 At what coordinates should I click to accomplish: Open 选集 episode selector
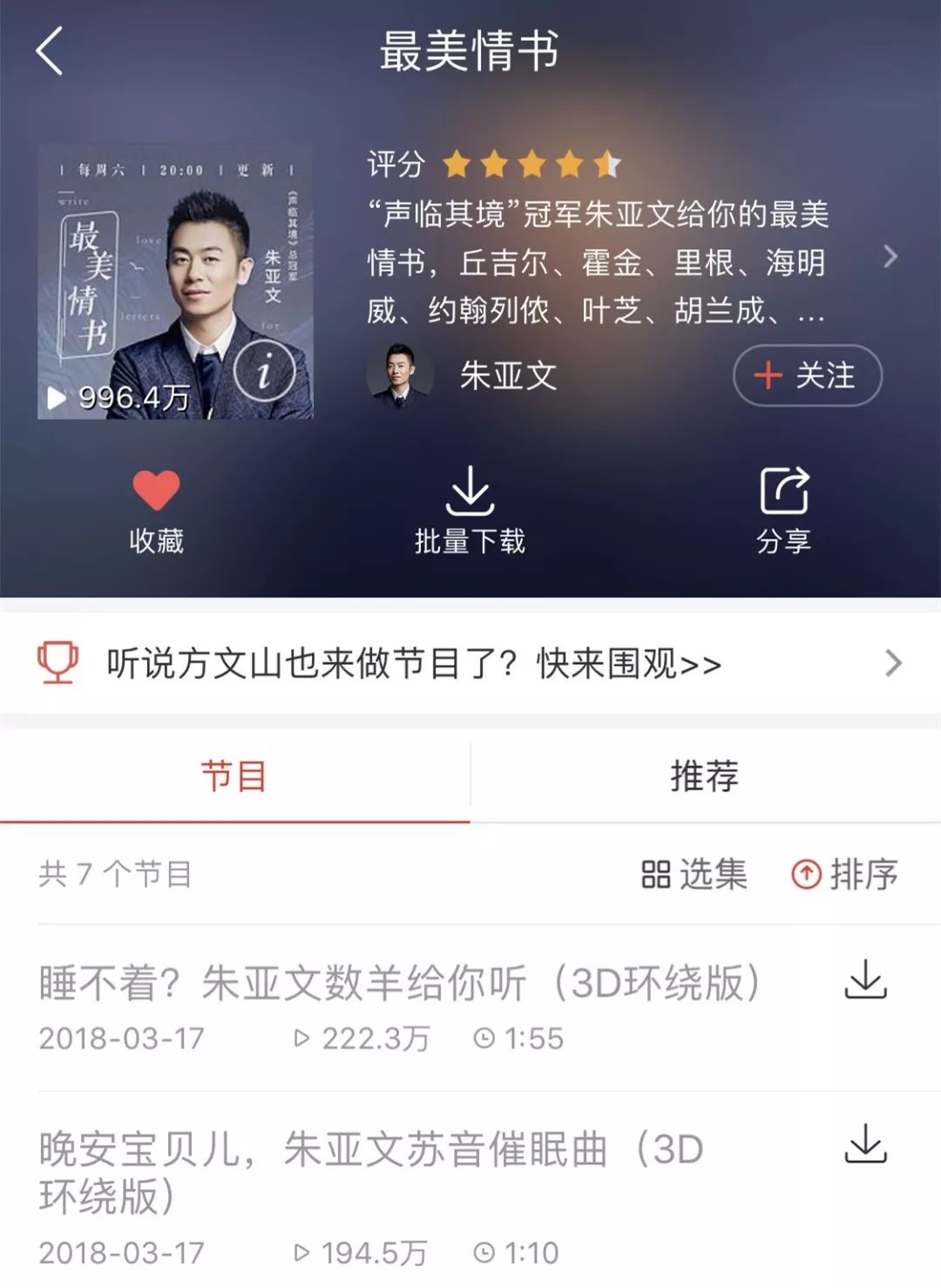pos(694,874)
